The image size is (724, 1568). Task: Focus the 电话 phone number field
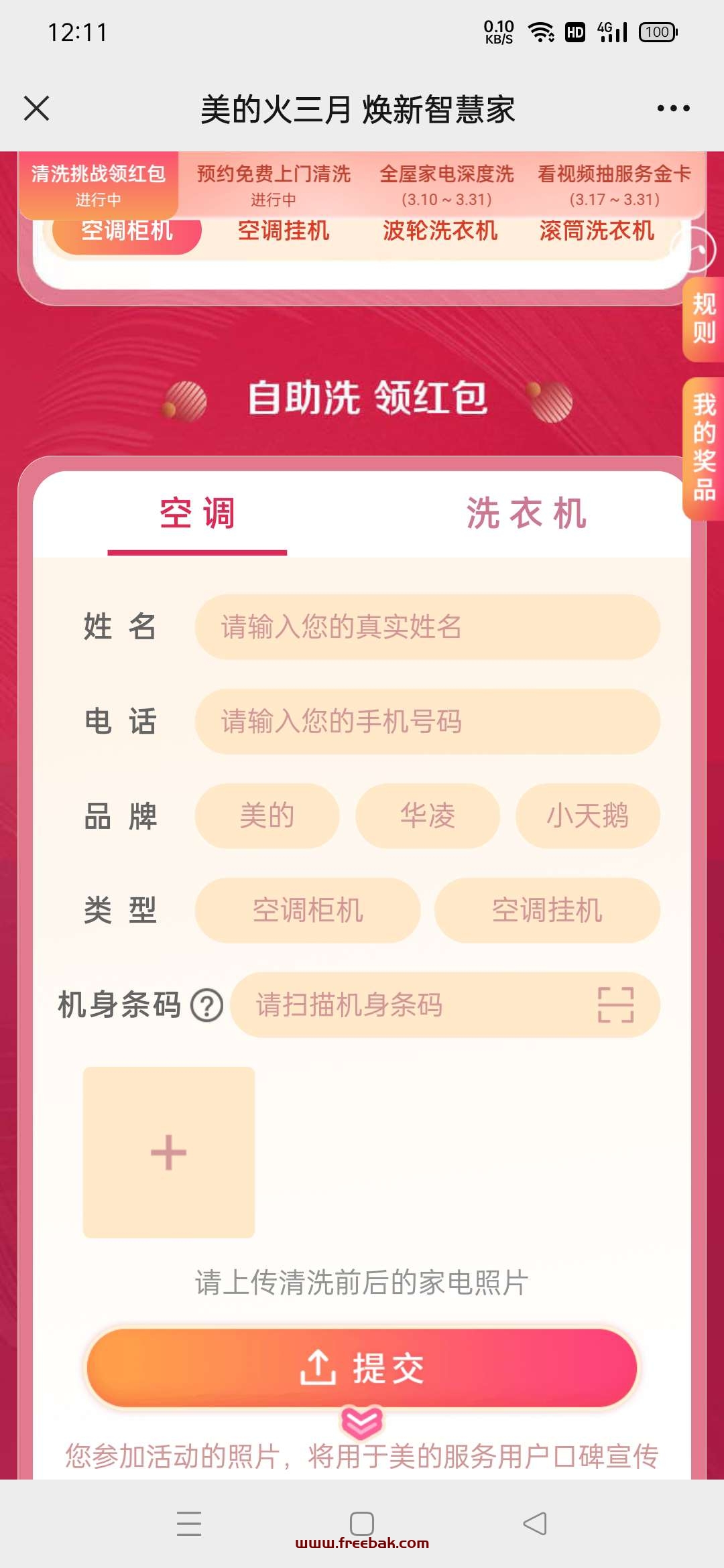[428, 722]
